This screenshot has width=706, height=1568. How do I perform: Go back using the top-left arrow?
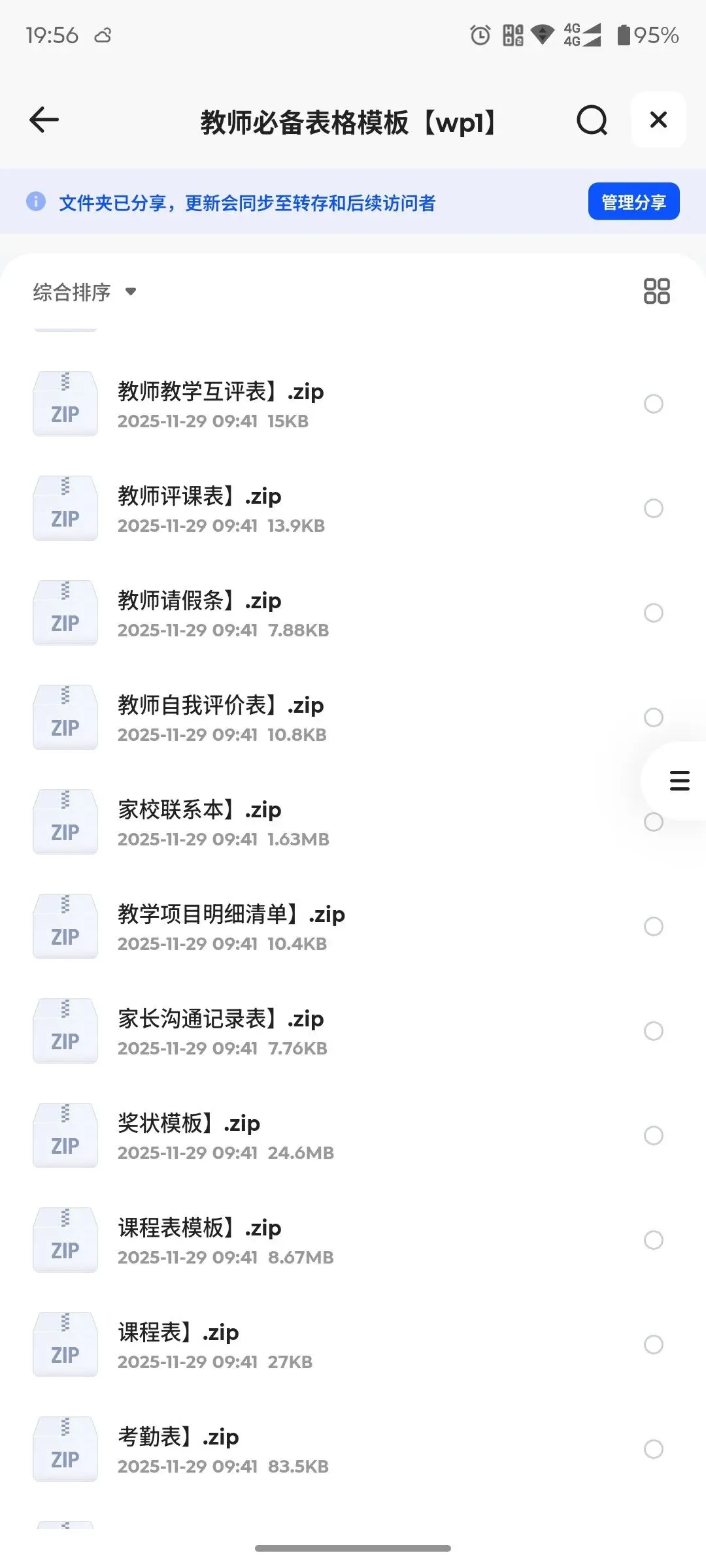(x=44, y=120)
